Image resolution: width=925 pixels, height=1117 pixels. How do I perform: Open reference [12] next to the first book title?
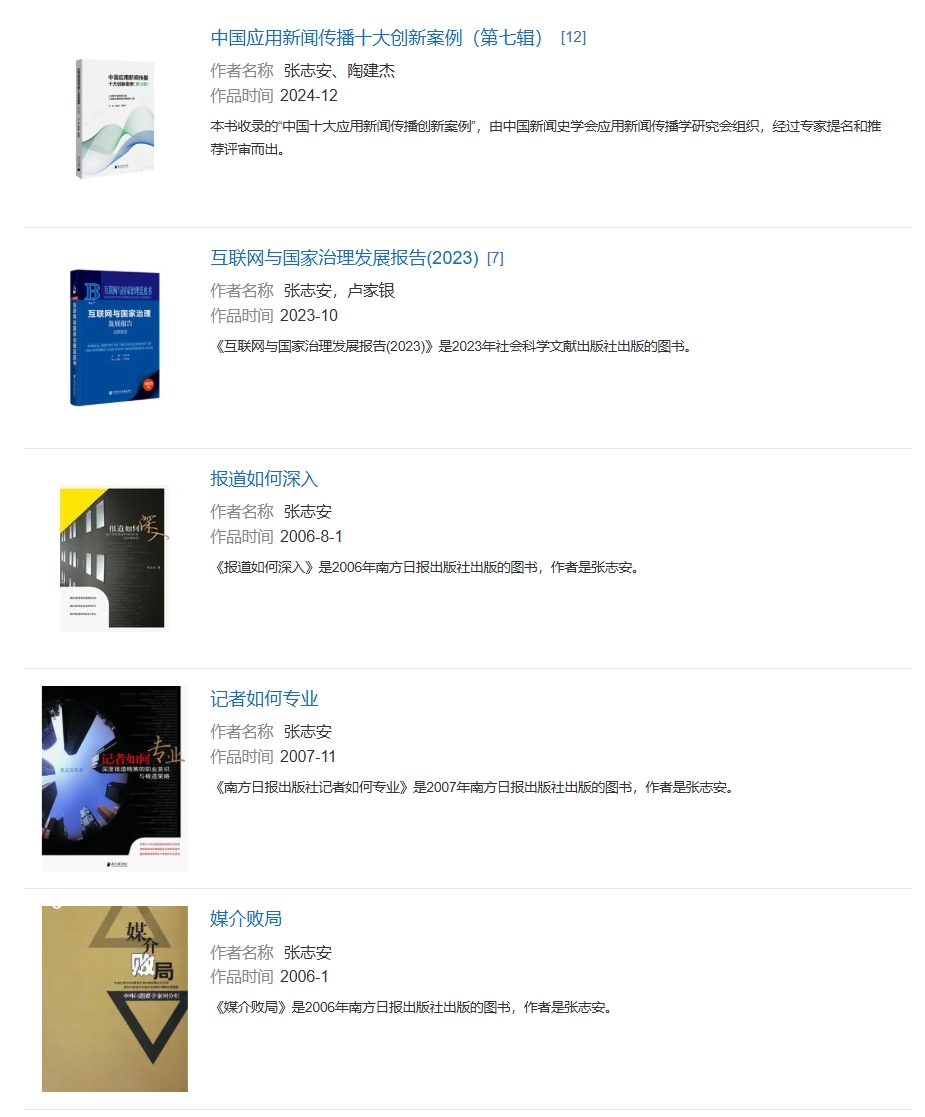click(x=573, y=38)
